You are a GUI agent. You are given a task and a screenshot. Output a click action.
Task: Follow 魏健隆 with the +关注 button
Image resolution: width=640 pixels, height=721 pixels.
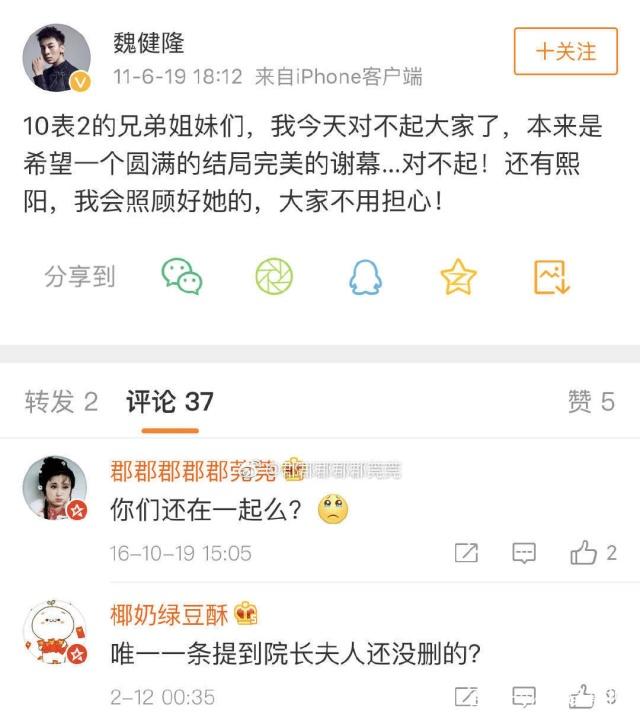565,51
